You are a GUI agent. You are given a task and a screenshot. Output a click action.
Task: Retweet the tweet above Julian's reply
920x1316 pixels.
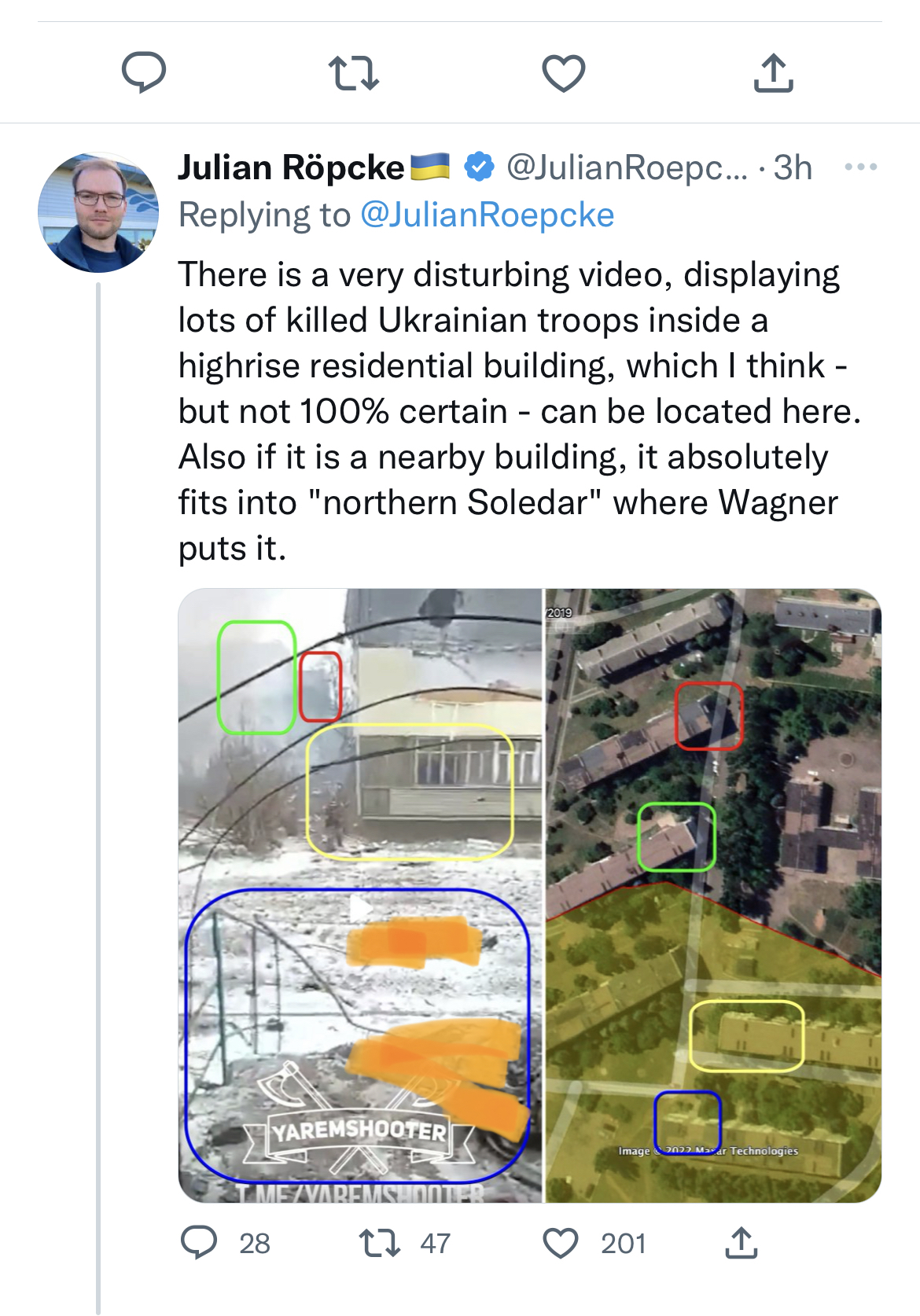(x=353, y=73)
